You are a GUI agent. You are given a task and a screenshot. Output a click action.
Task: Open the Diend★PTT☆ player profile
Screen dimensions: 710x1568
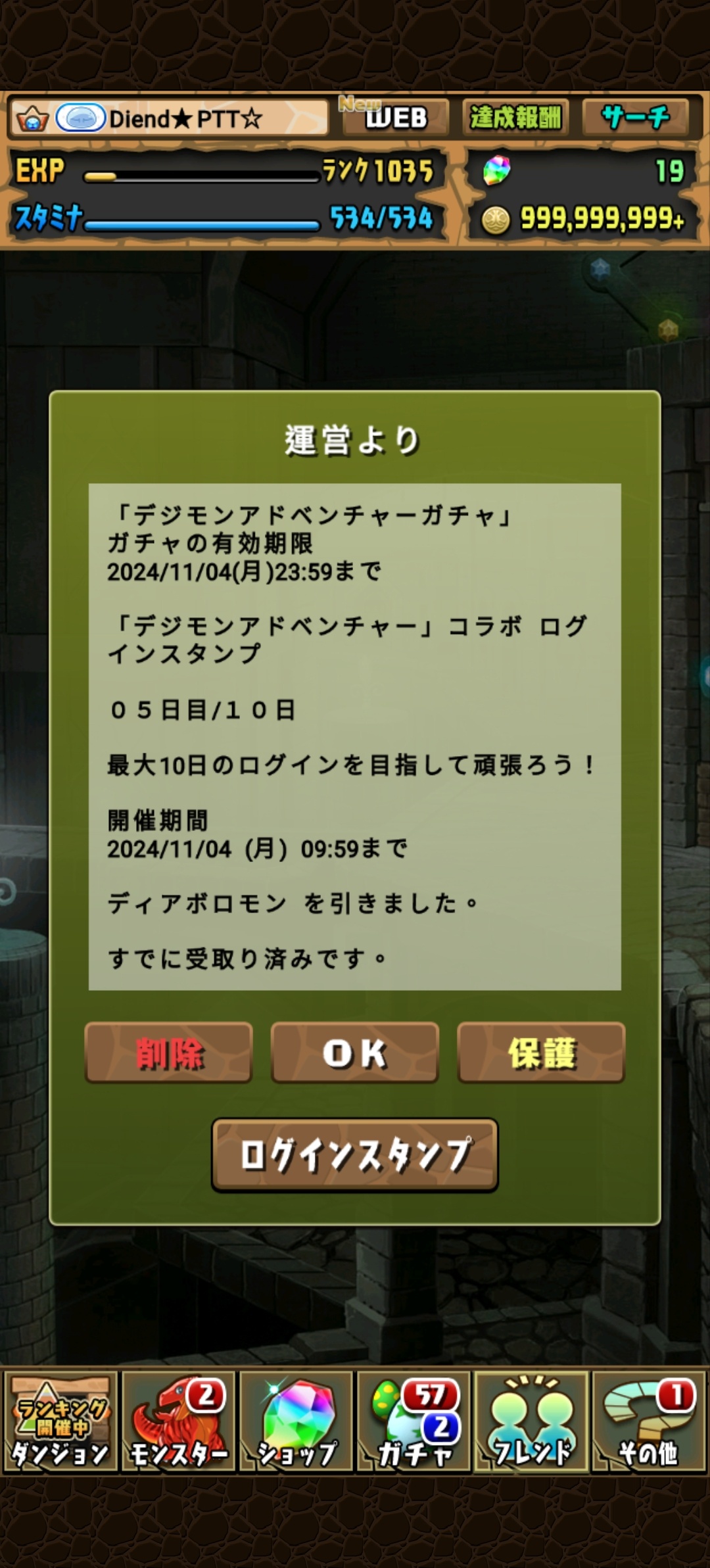point(169,119)
